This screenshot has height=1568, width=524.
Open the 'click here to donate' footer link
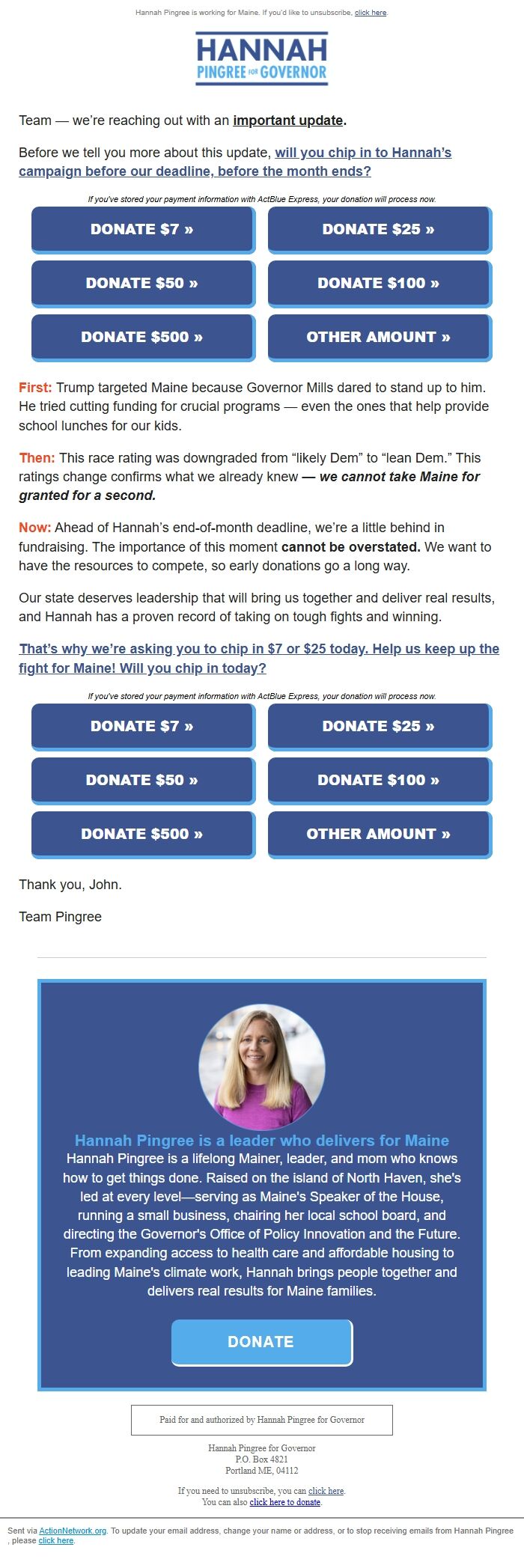coord(284,1502)
